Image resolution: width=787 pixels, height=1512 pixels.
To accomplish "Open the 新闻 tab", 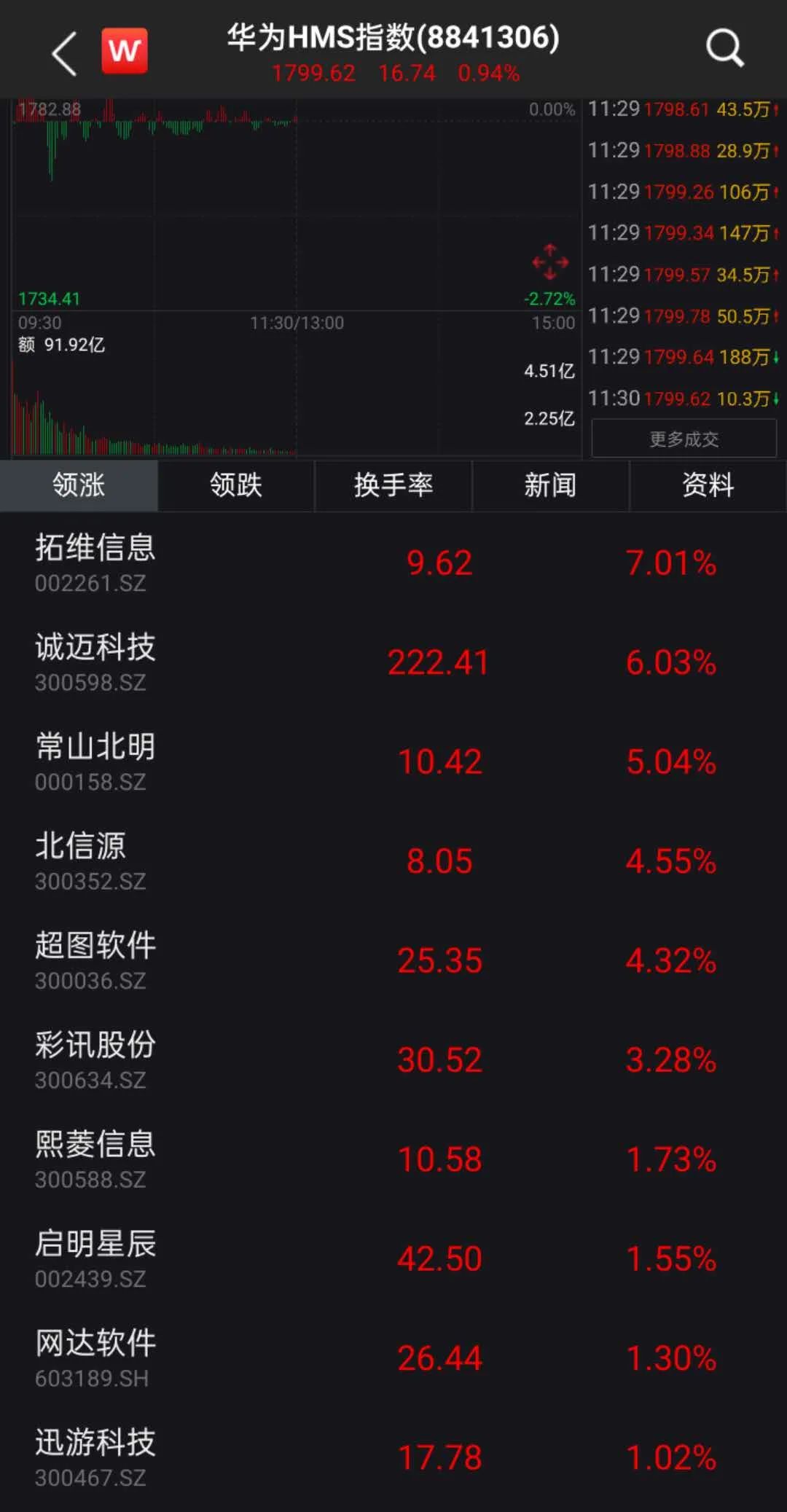I will click(x=551, y=485).
